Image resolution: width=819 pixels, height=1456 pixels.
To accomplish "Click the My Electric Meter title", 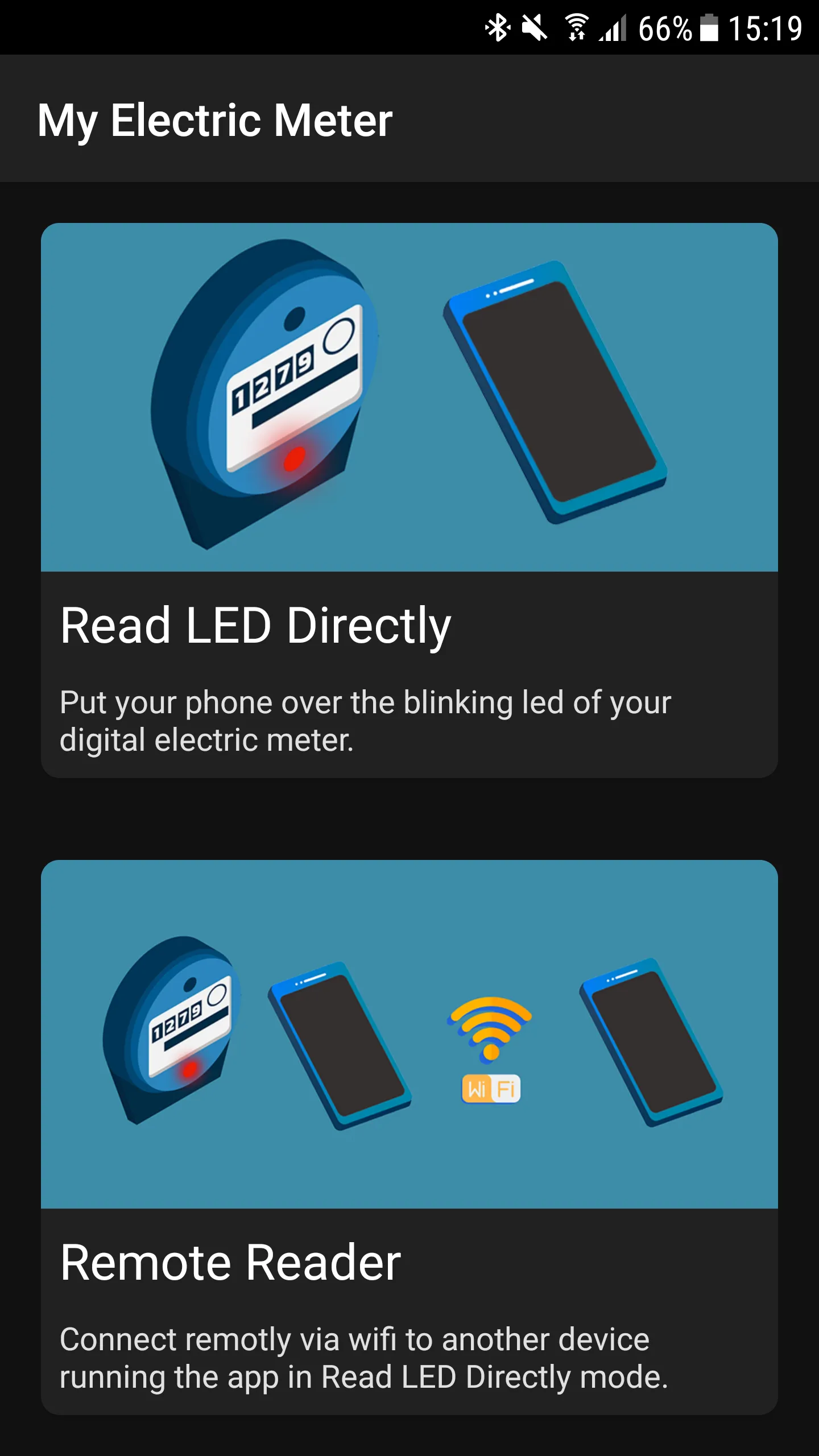I will (x=215, y=119).
